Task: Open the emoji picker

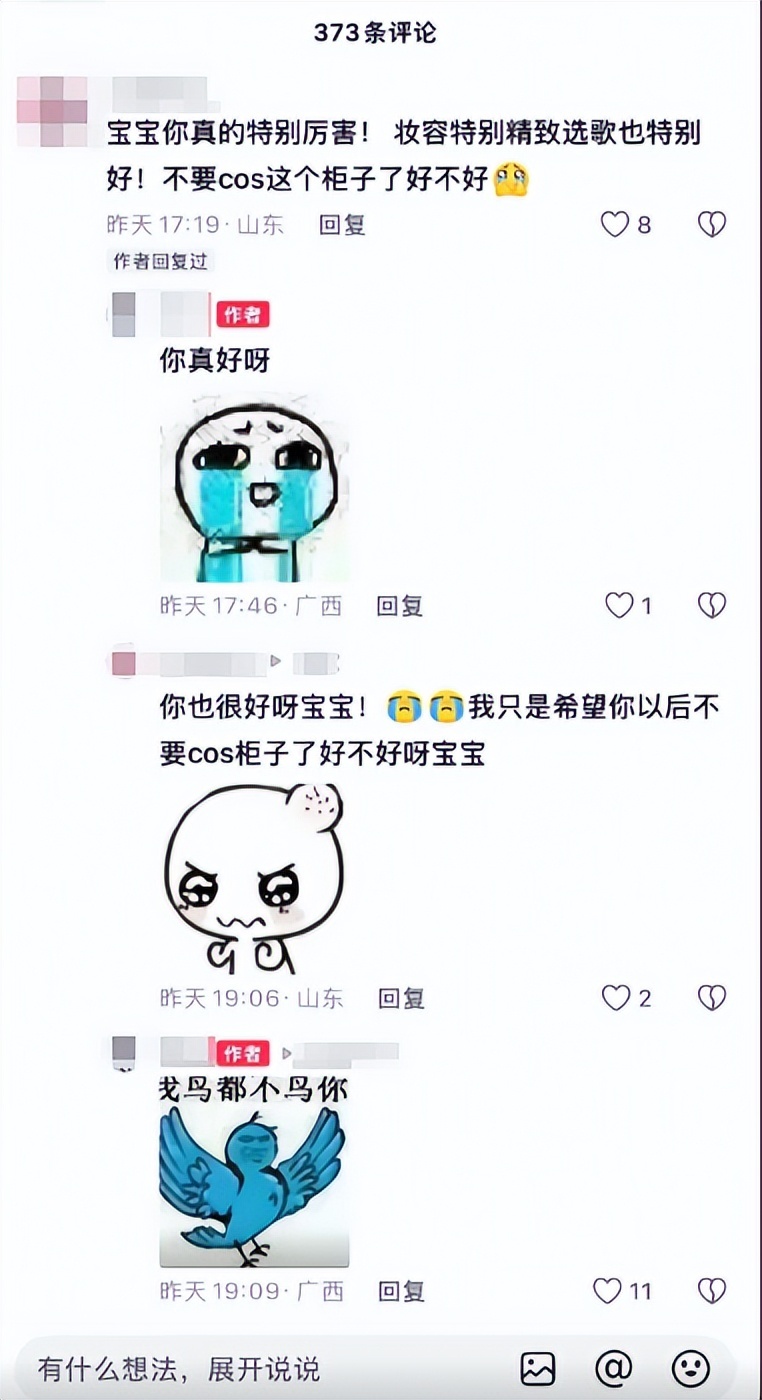Action: pos(690,1367)
